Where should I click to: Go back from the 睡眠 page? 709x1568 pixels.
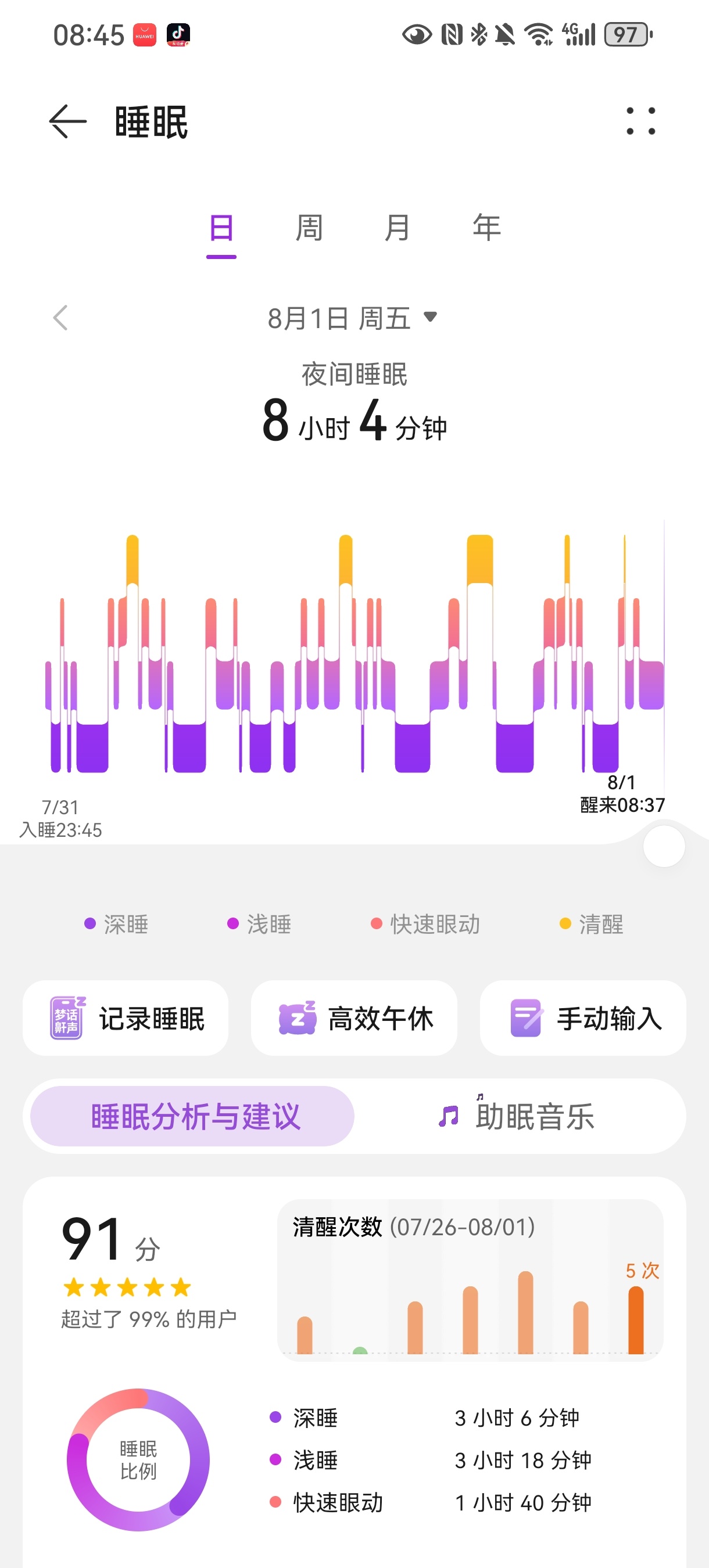click(x=67, y=121)
